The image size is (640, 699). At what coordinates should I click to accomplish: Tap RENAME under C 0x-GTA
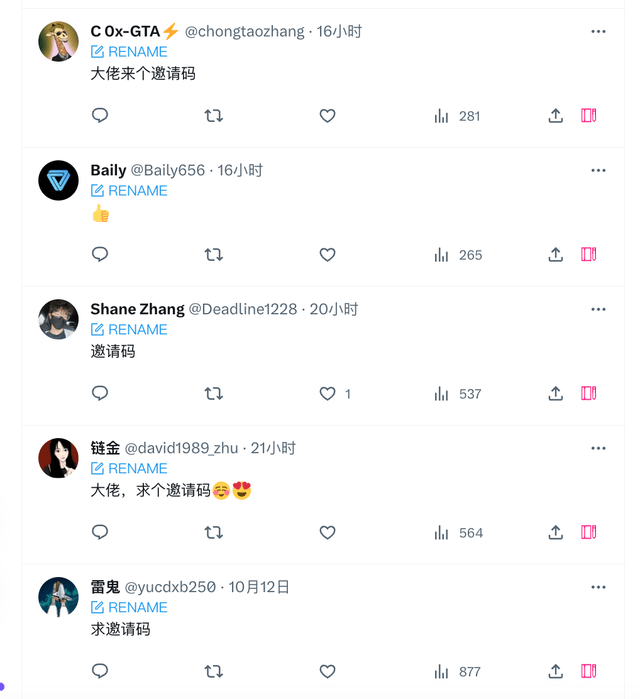129,51
